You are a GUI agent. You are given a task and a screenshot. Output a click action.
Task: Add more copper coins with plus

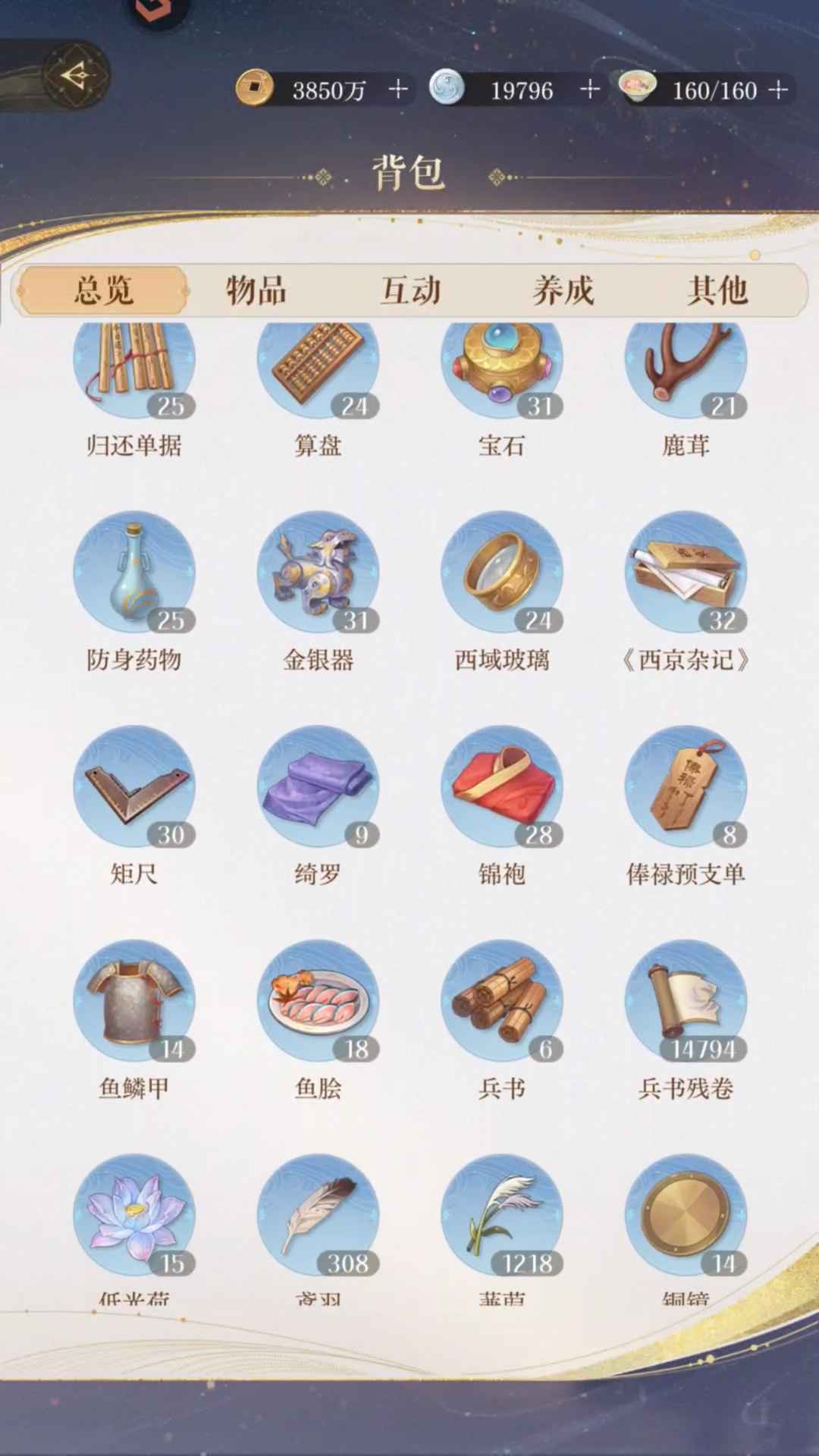click(398, 90)
